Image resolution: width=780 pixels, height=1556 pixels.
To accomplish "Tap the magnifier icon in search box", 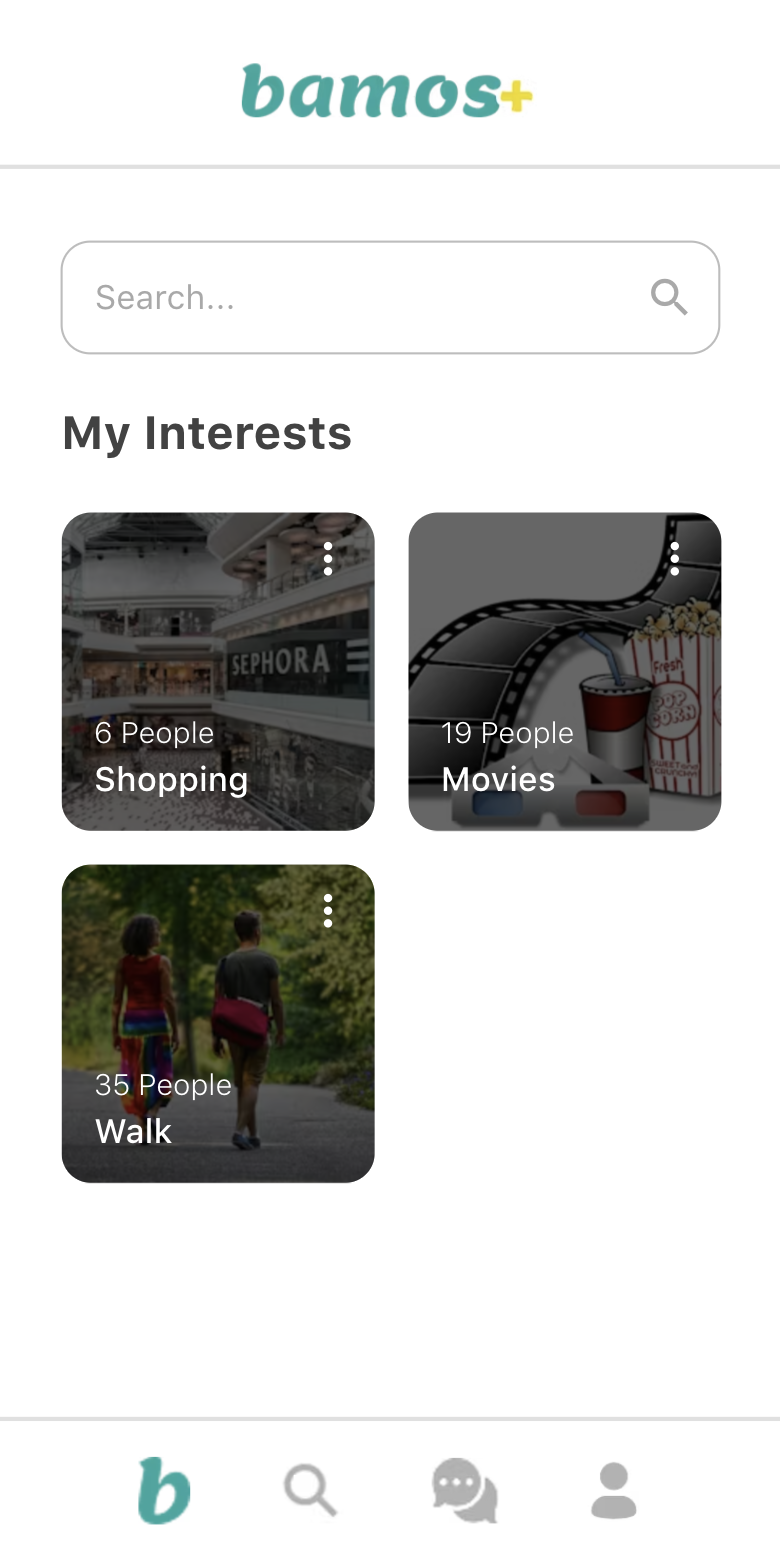I will click(669, 297).
